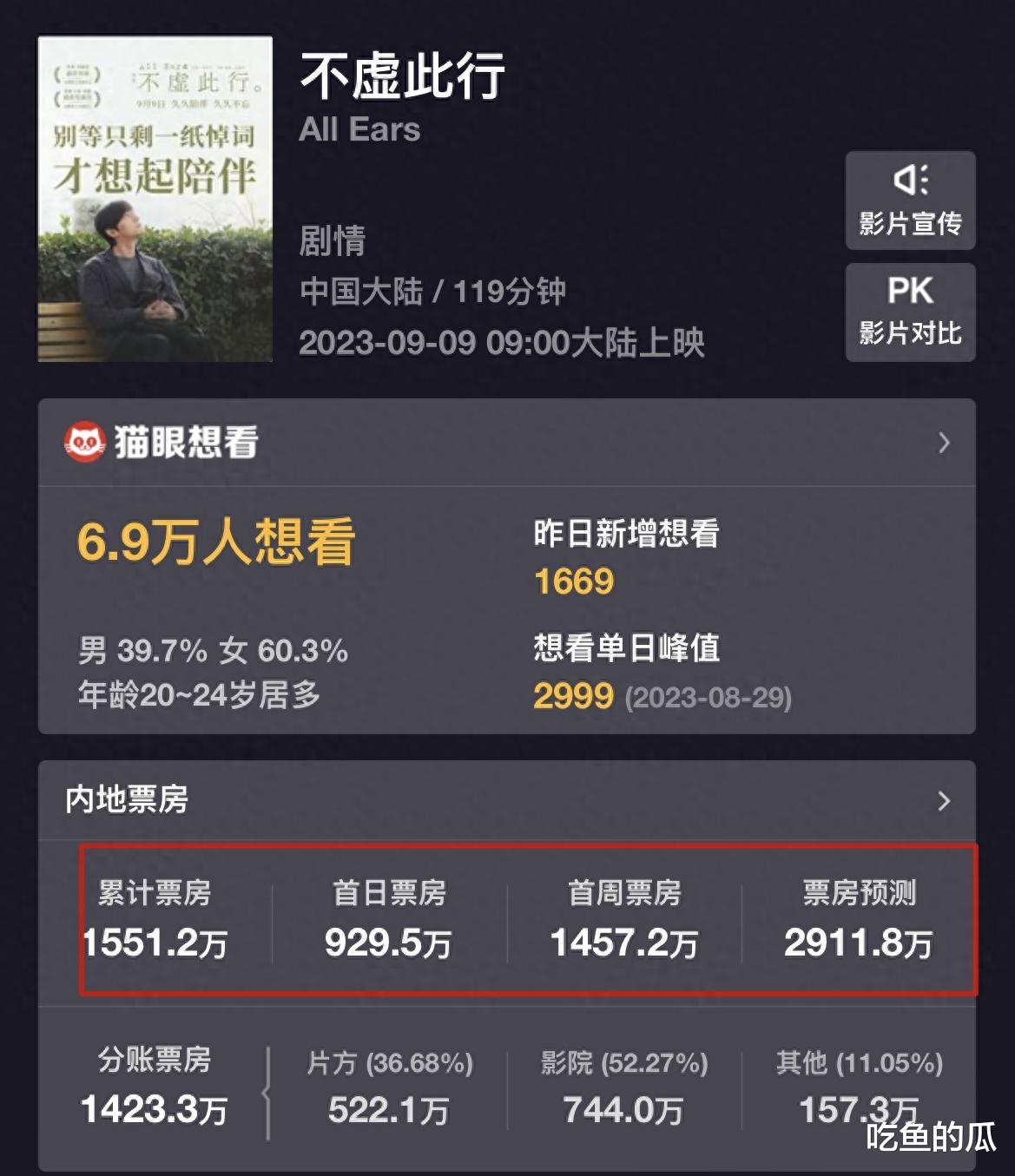Click the 剧情 genre label
Screen dimensions: 1015x1176
[x=333, y=244]
